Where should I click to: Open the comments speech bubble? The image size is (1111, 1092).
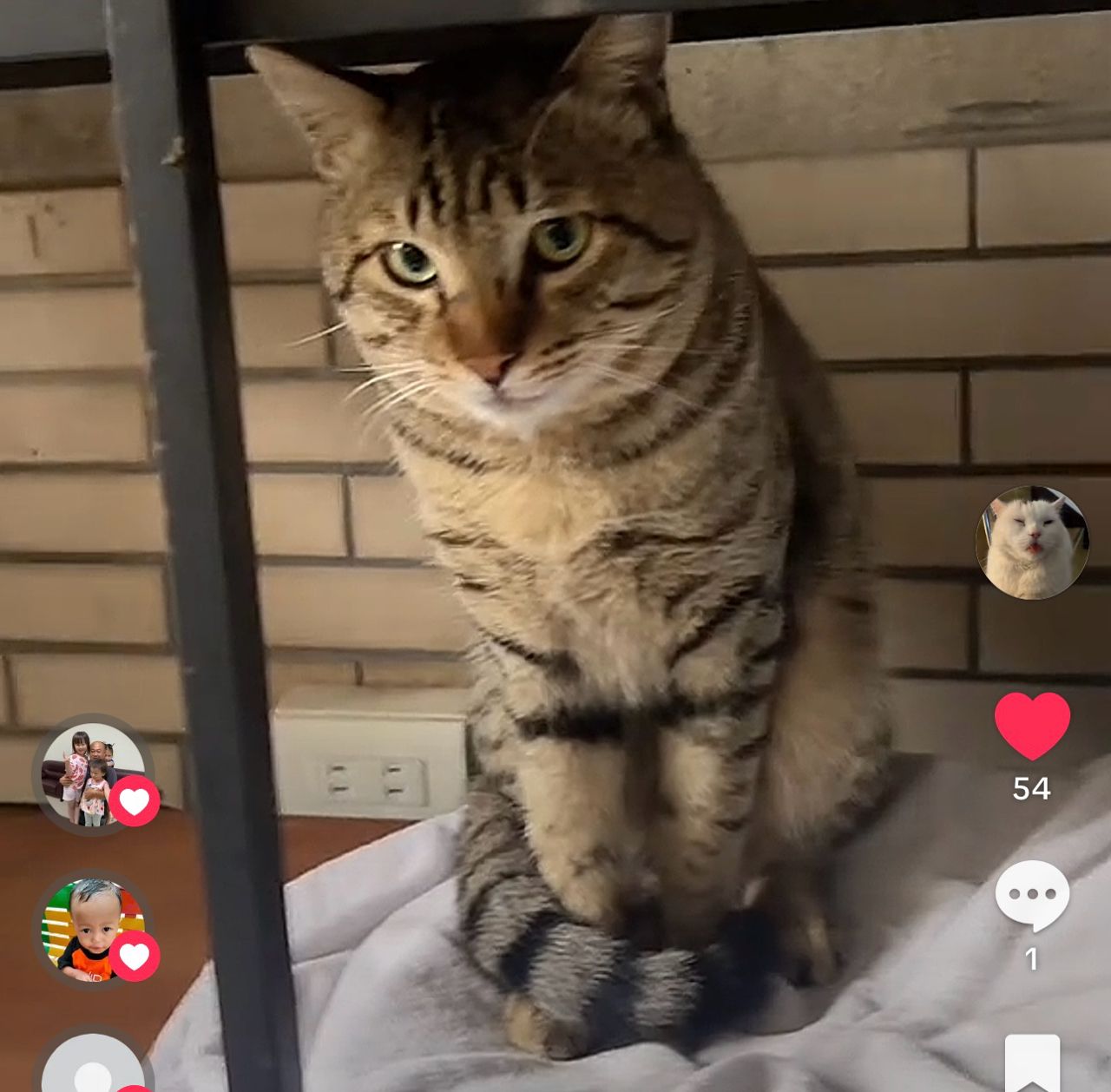[1032, 896]
